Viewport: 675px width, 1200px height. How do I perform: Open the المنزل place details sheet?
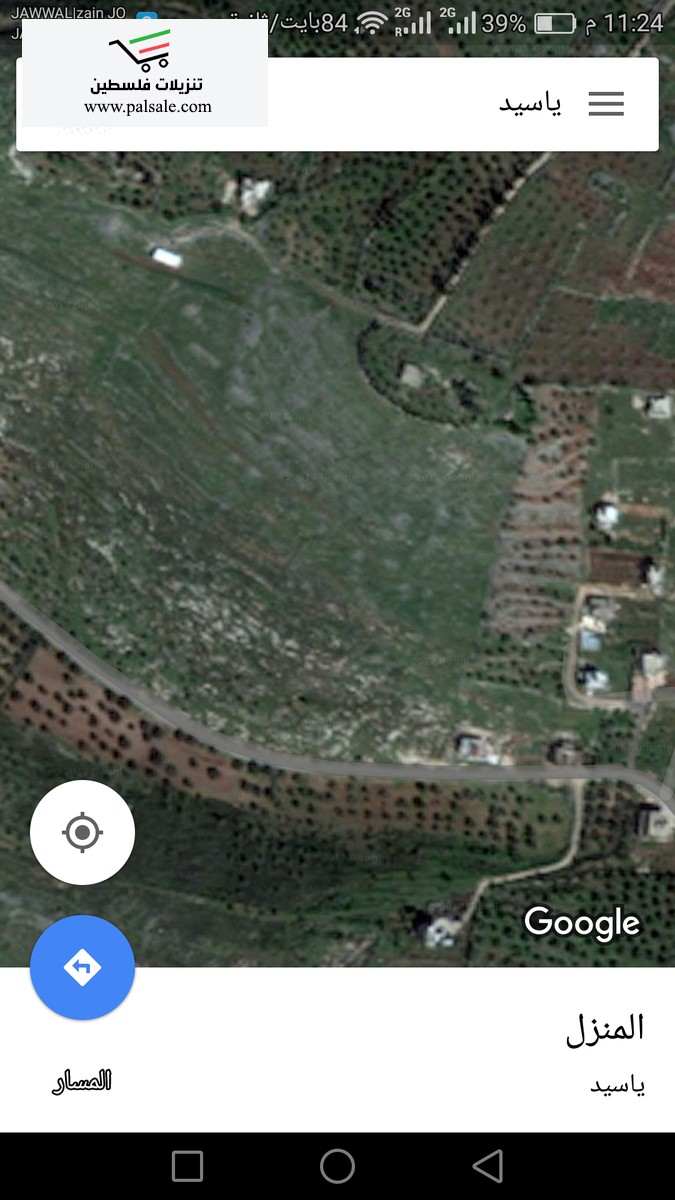coord(400,1050)
